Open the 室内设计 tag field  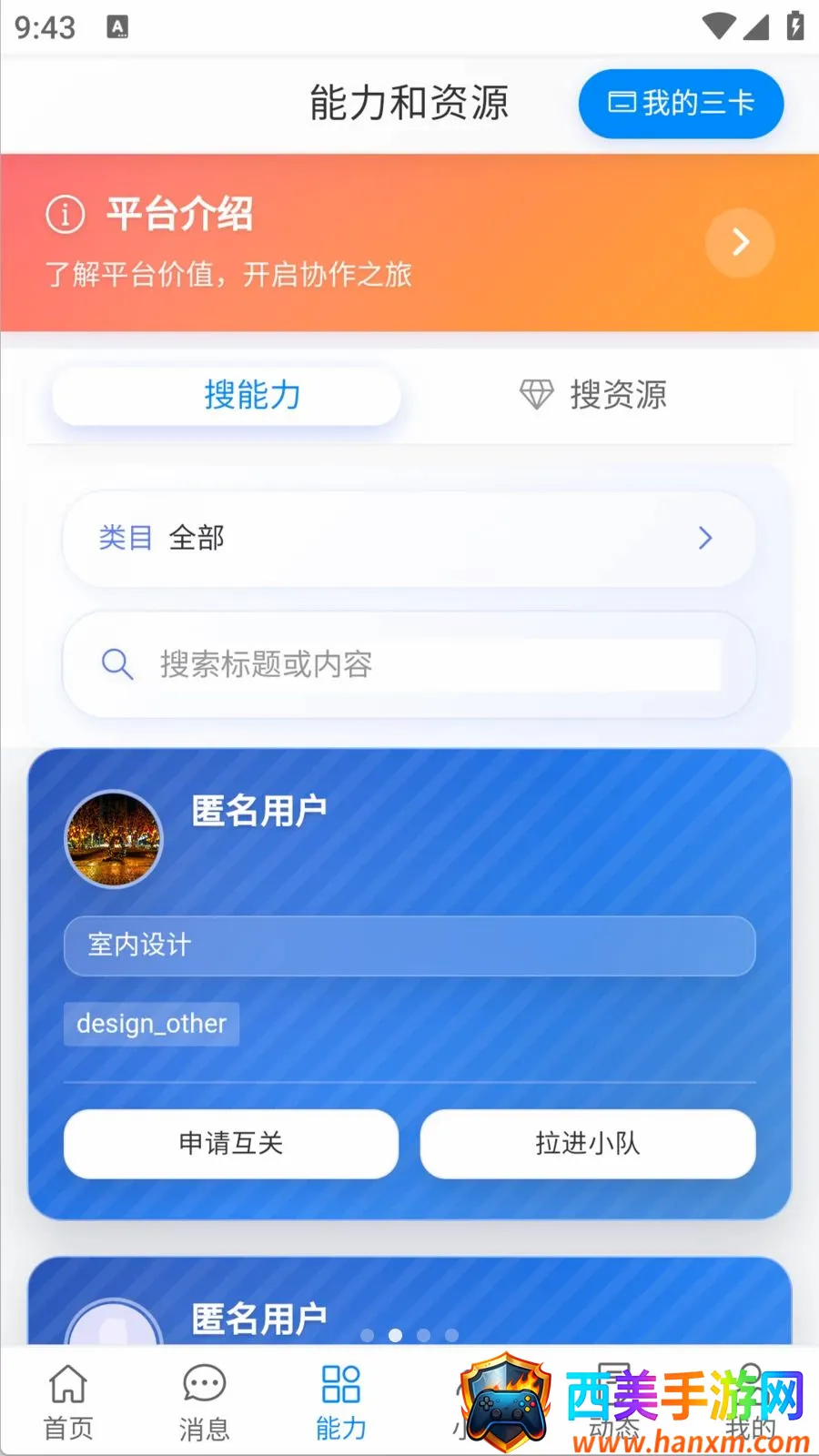pos(409,945)
